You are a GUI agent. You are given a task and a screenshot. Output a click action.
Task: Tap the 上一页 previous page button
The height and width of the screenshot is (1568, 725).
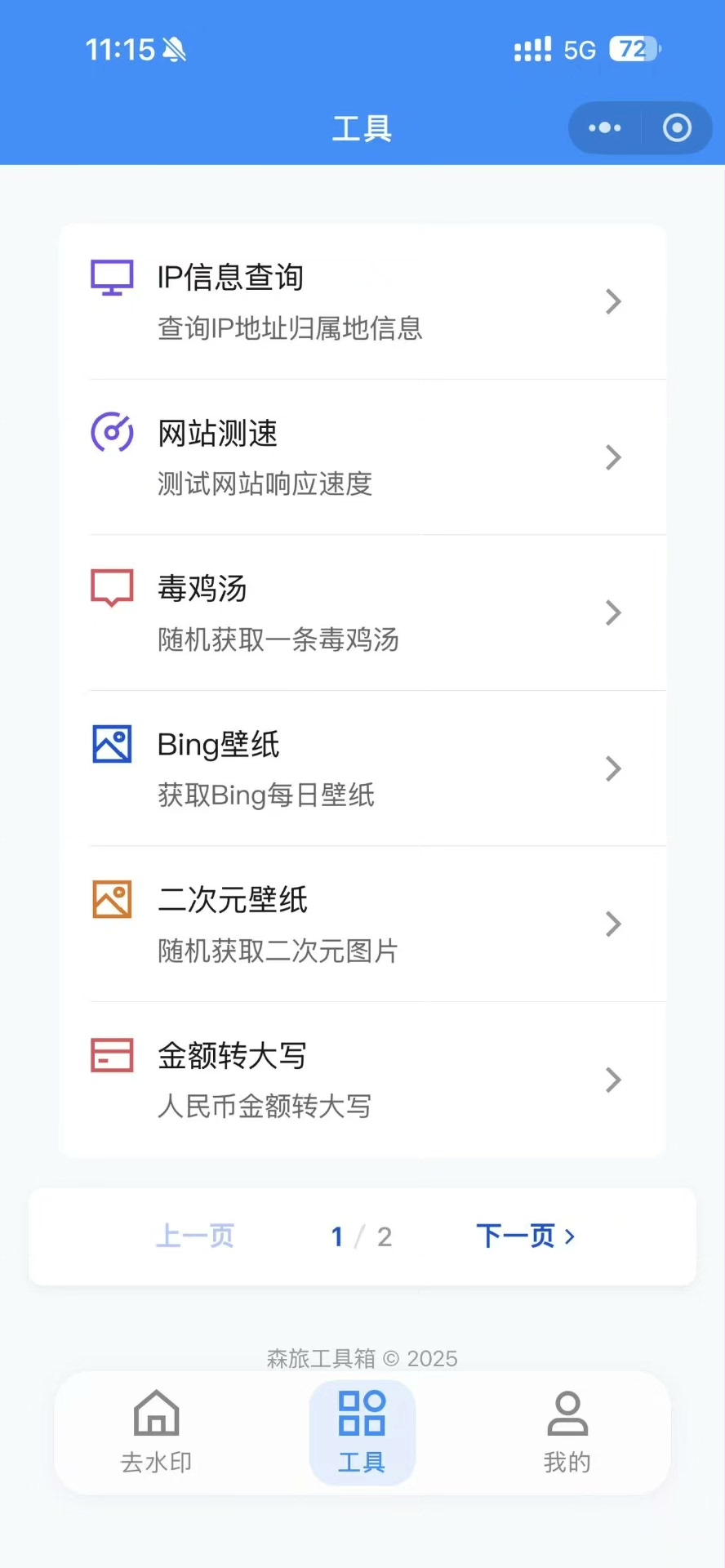coord(195,1236)
